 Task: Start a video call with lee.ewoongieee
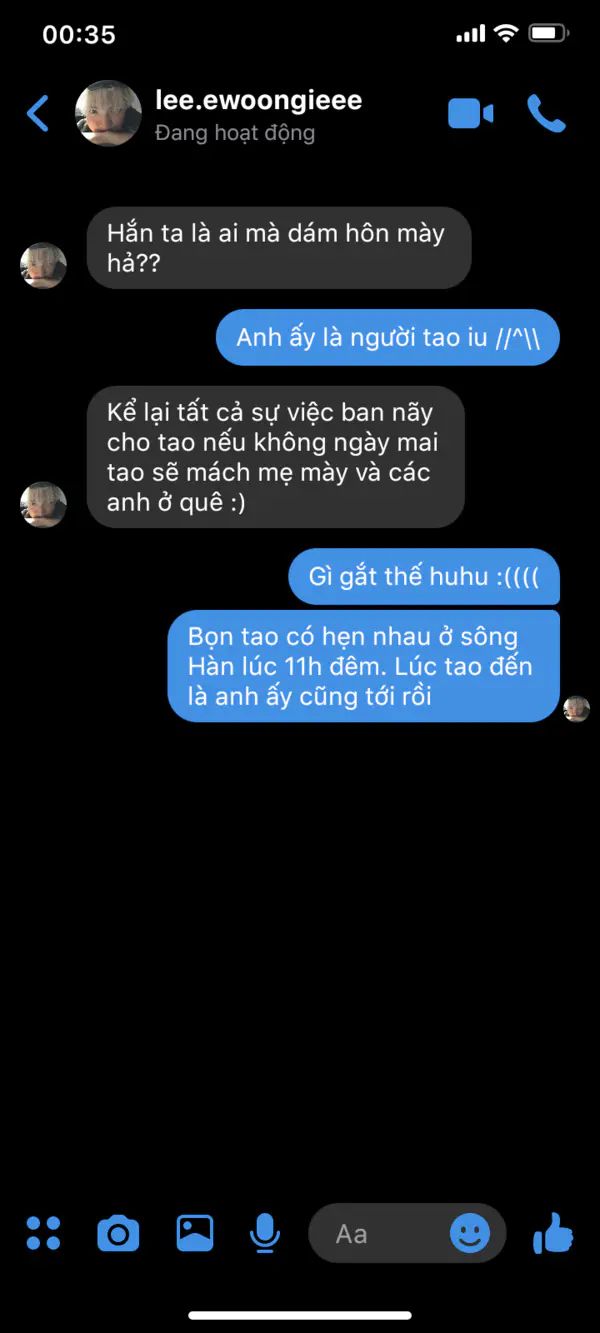click(x=470, y=114)
